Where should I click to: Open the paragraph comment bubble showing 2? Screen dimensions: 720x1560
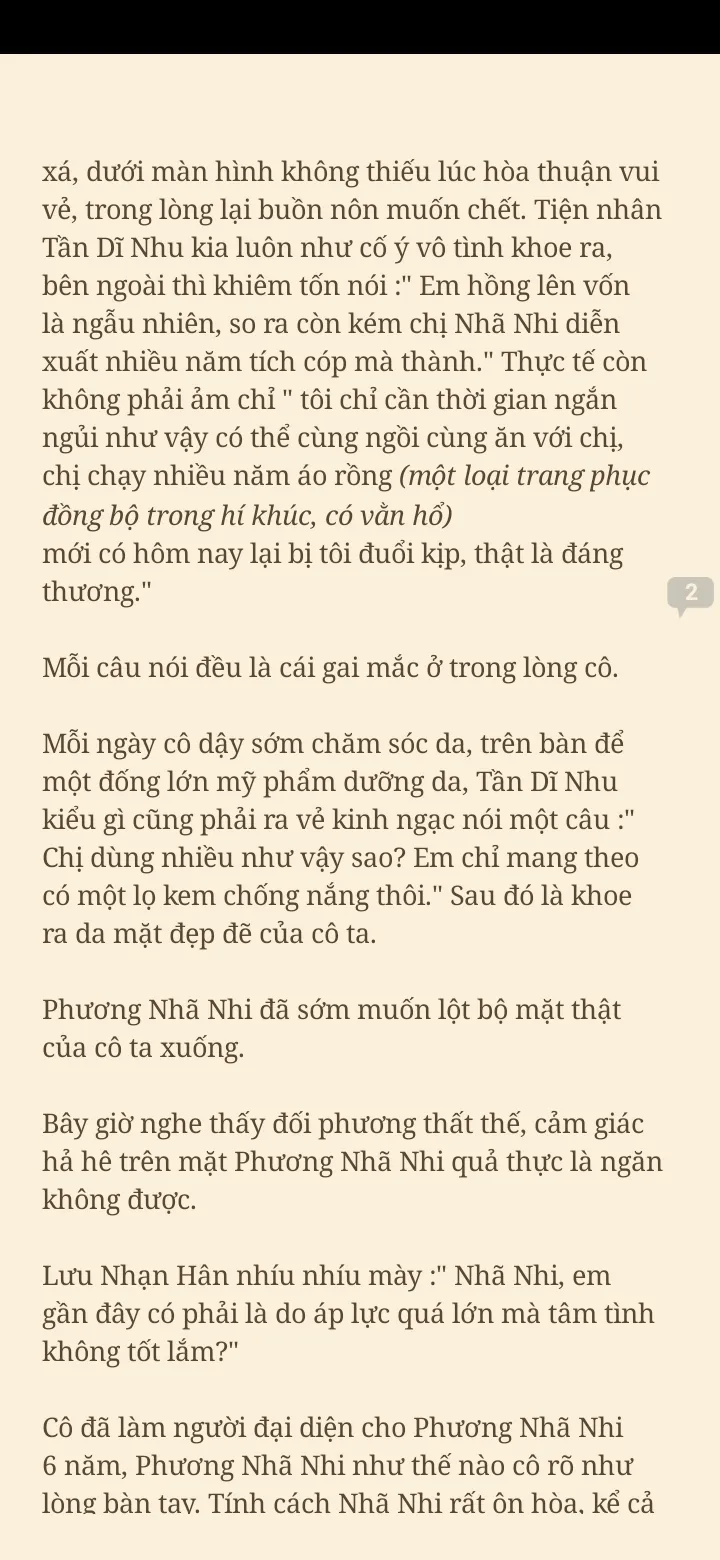(690, 594)
